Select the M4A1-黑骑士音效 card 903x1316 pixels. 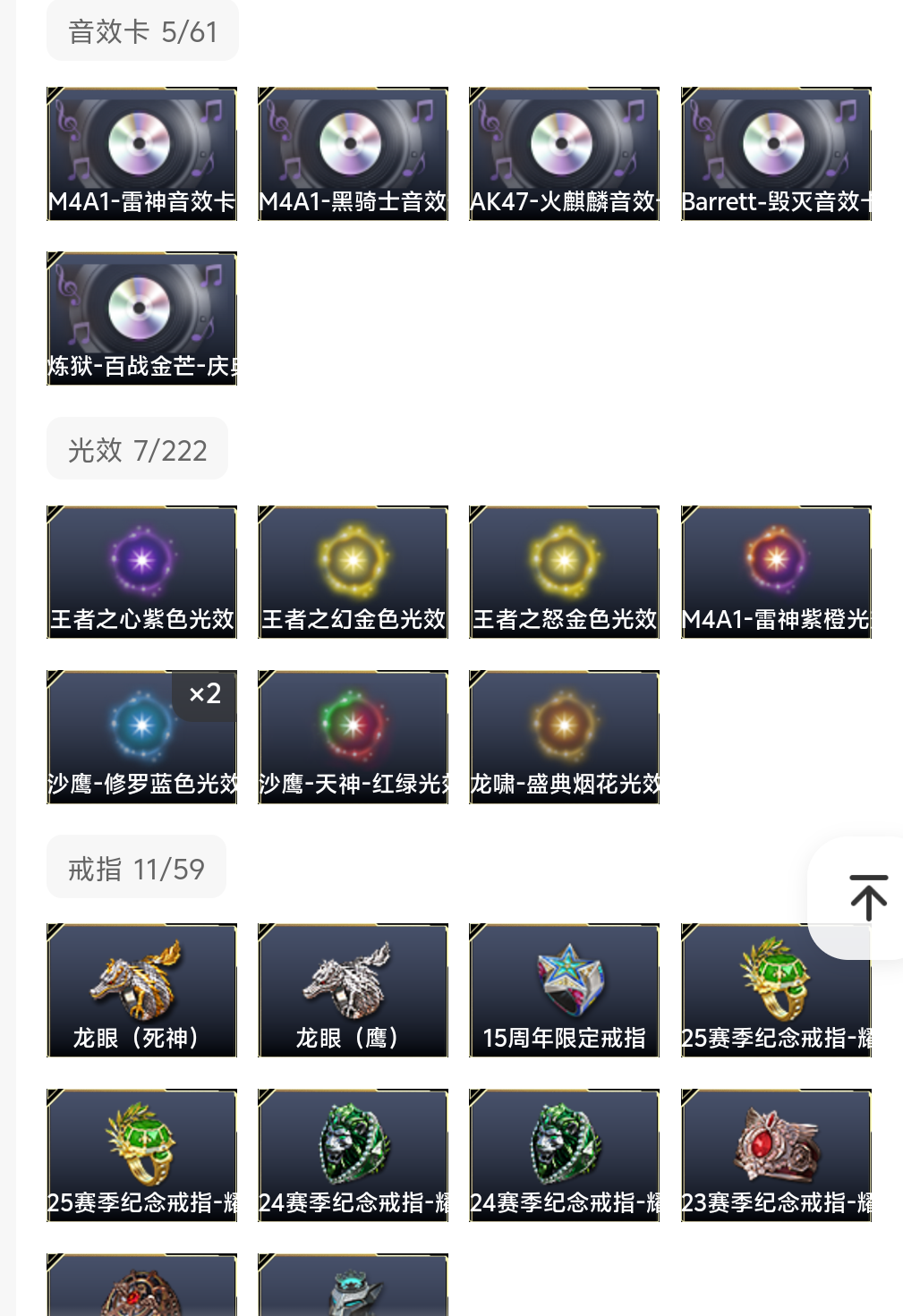[x=353, y=154]
